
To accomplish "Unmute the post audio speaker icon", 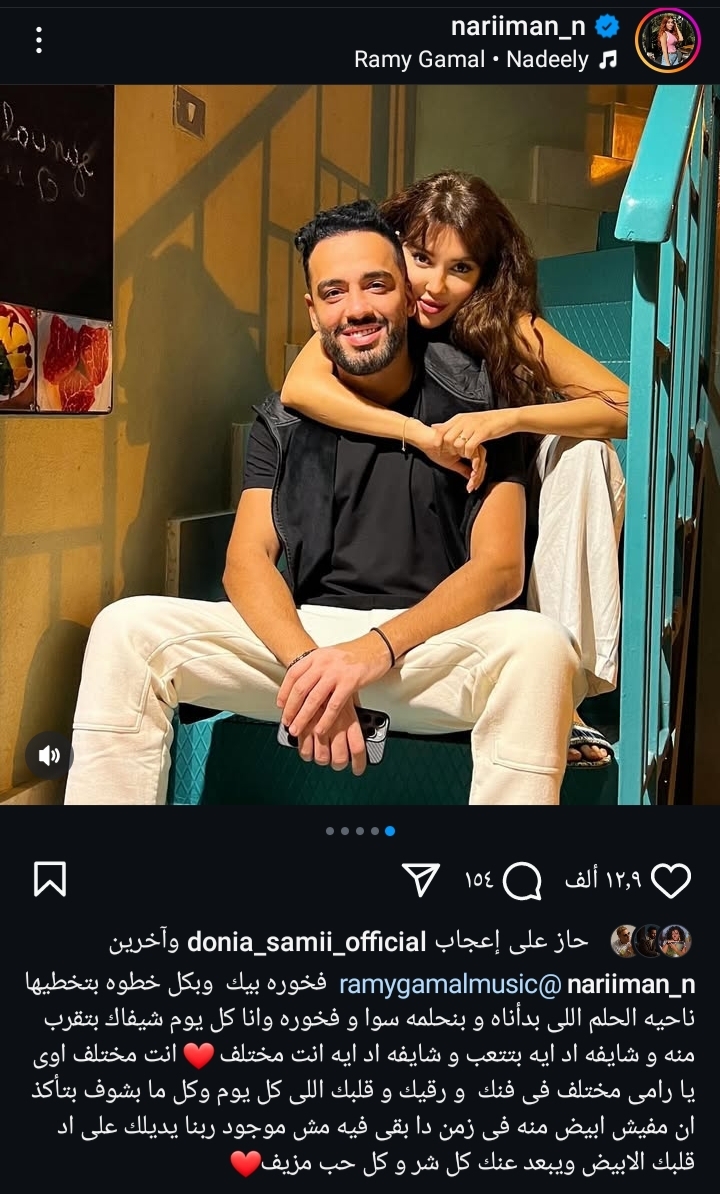I will (x=49, y=755).
